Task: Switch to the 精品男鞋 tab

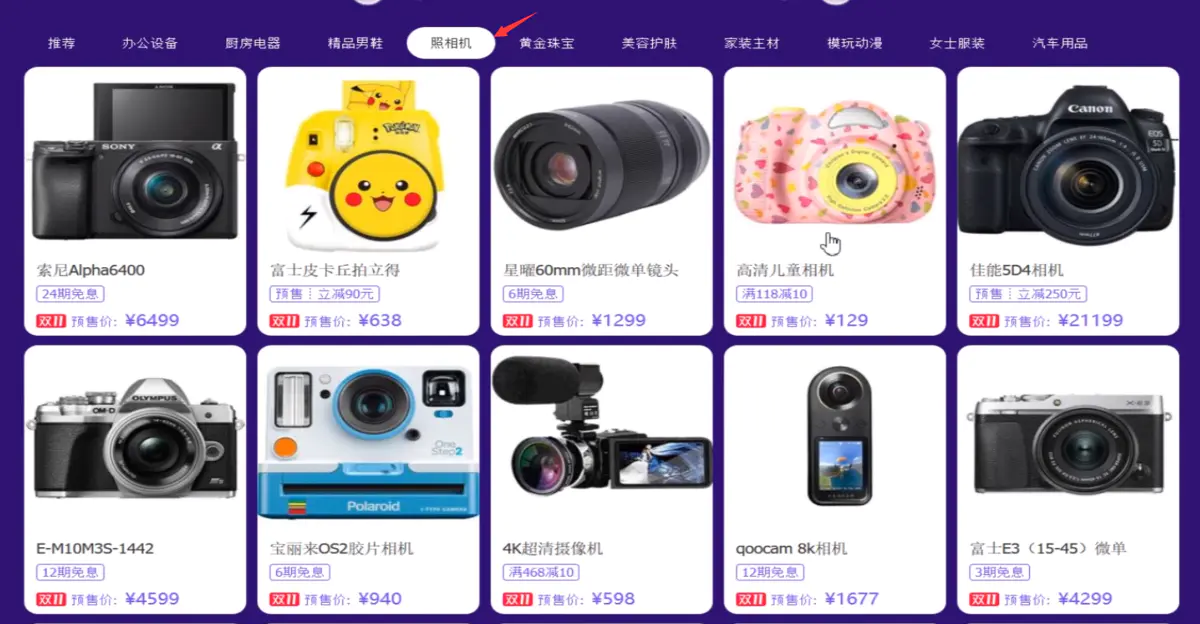Action: (355, 43)
